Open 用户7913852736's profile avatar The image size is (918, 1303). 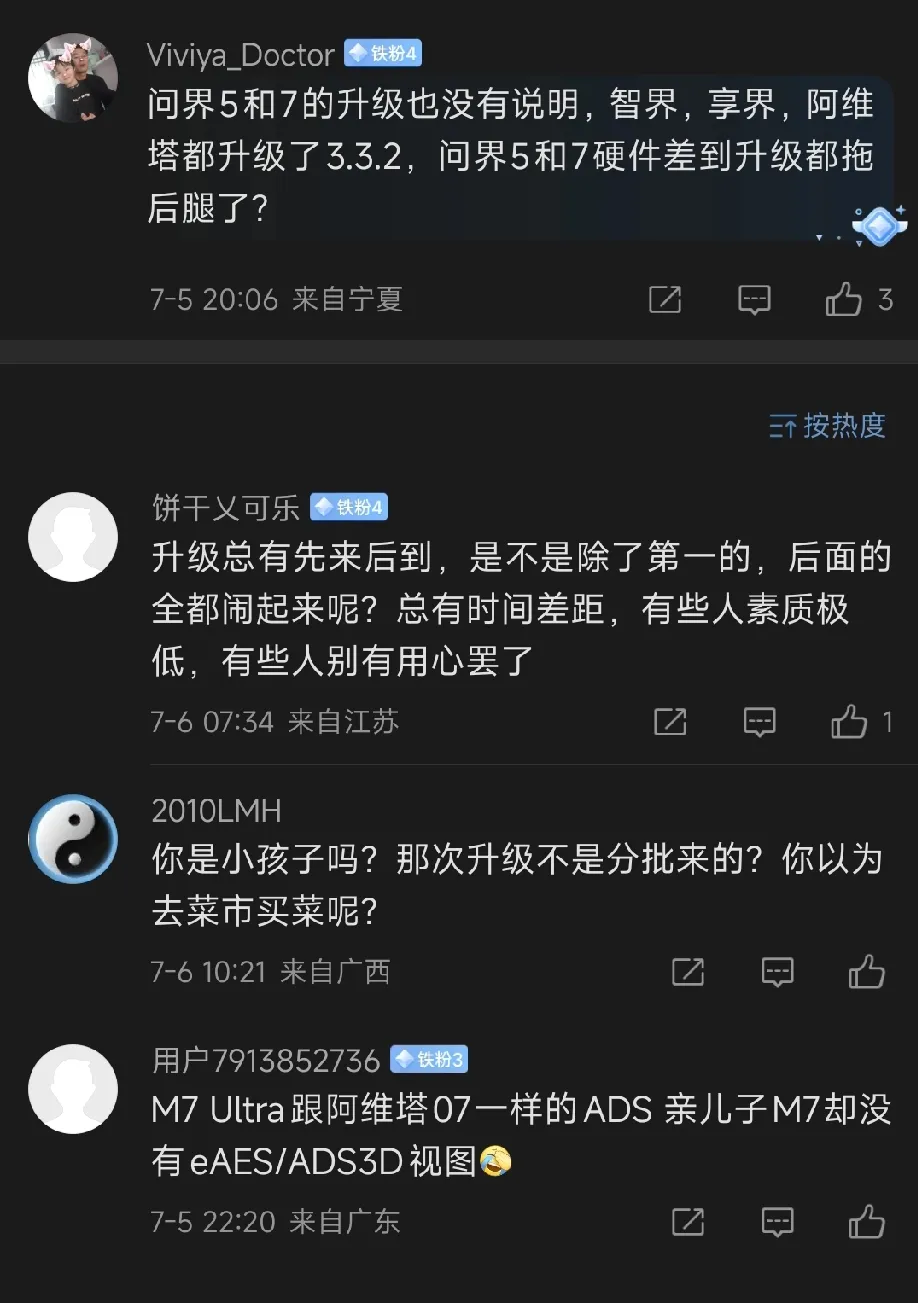pyautogui.click(x=73, y=1088)
